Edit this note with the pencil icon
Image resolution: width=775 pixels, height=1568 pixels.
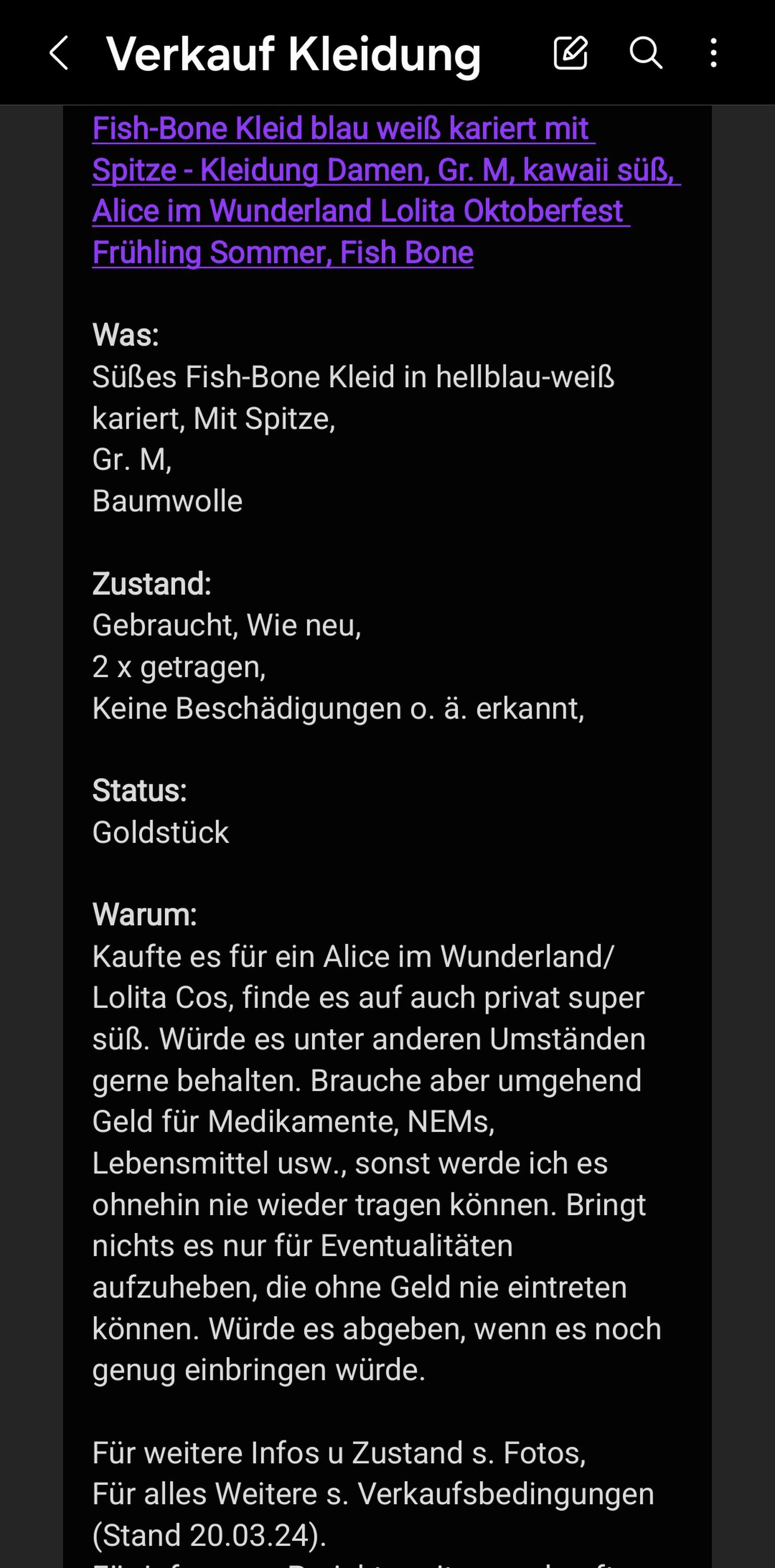pos(571,52)
